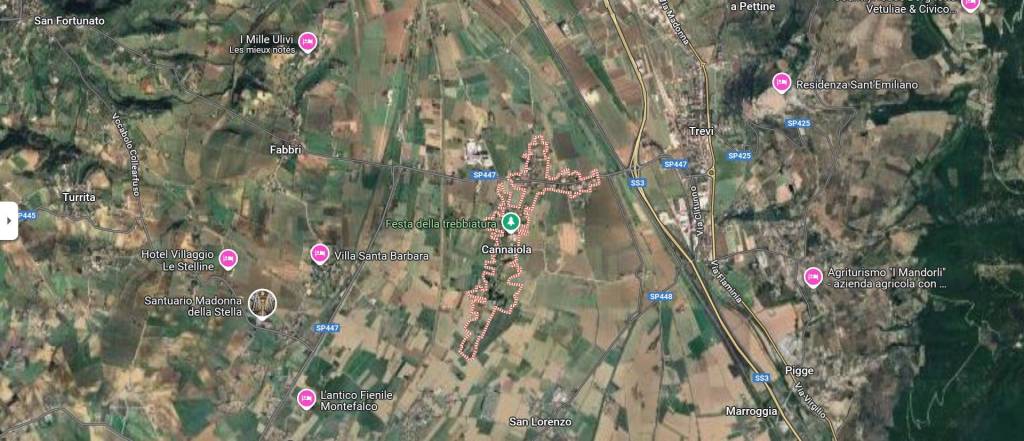The width and height of the screenshot is (1024, 441).
Task: Open L'antico Fienile Montefalco marker
Action: pyautogui.click(x=307, y=399)
